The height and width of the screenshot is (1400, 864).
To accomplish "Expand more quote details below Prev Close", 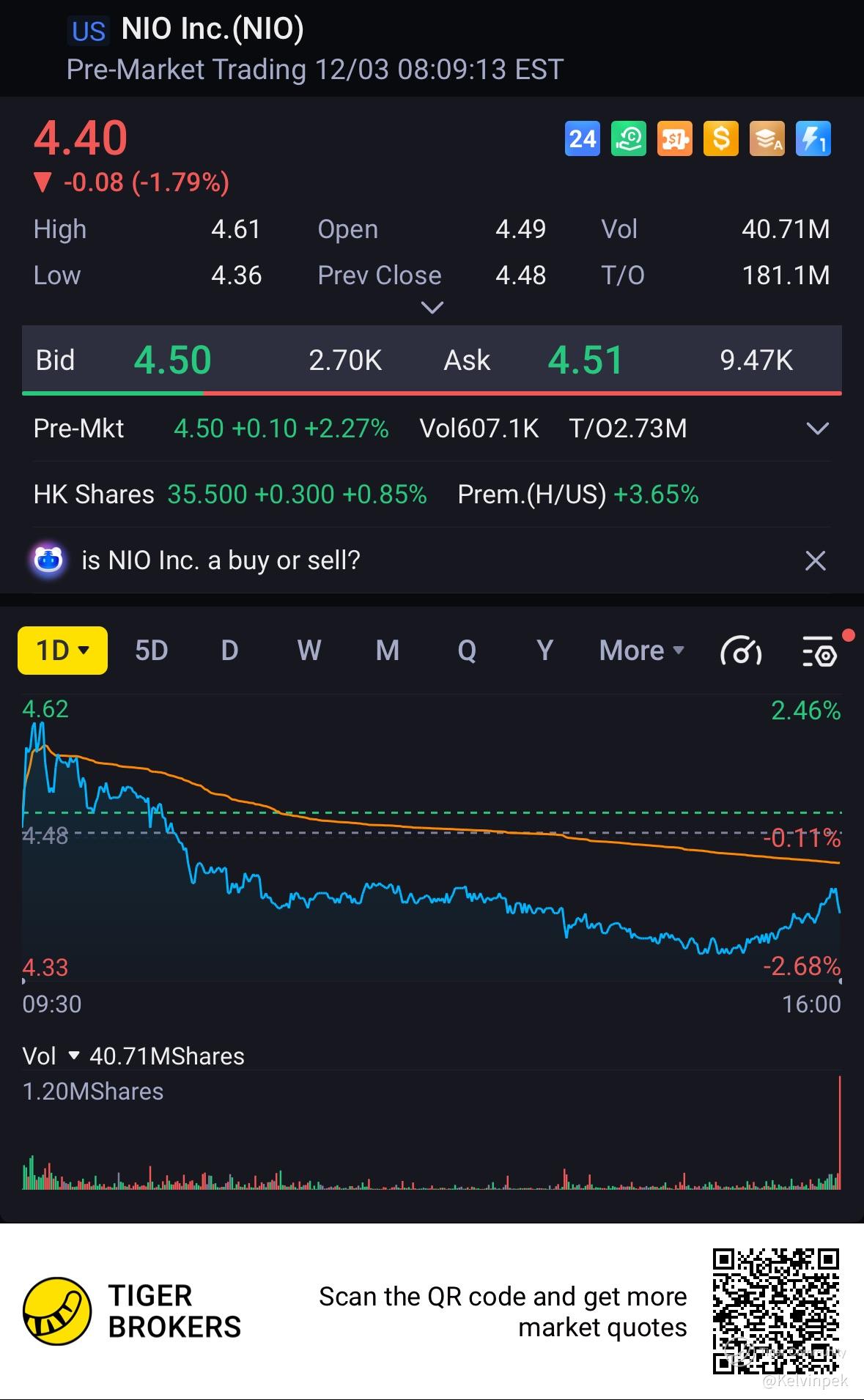I will (x=432, y=308).
